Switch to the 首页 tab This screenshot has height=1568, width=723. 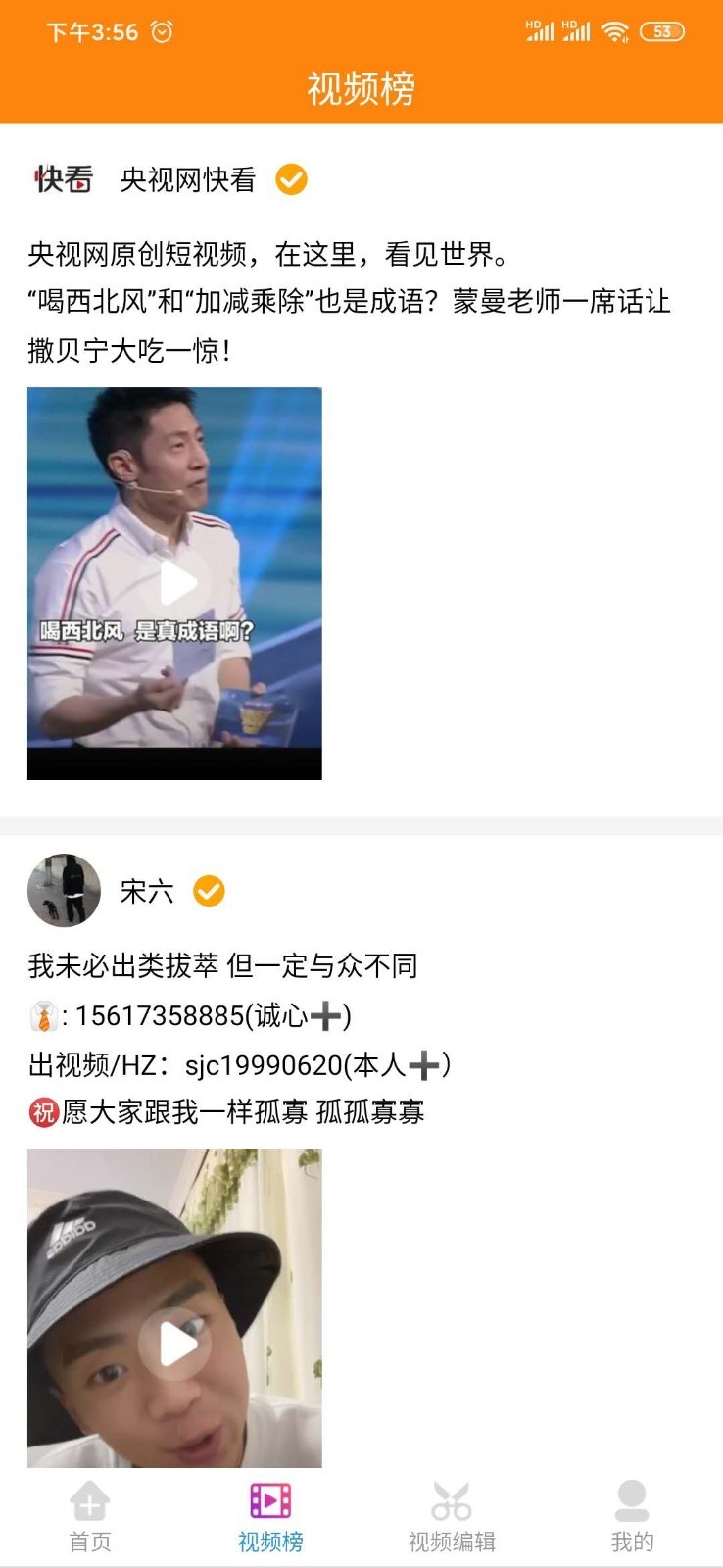[x=90, y=1517]
